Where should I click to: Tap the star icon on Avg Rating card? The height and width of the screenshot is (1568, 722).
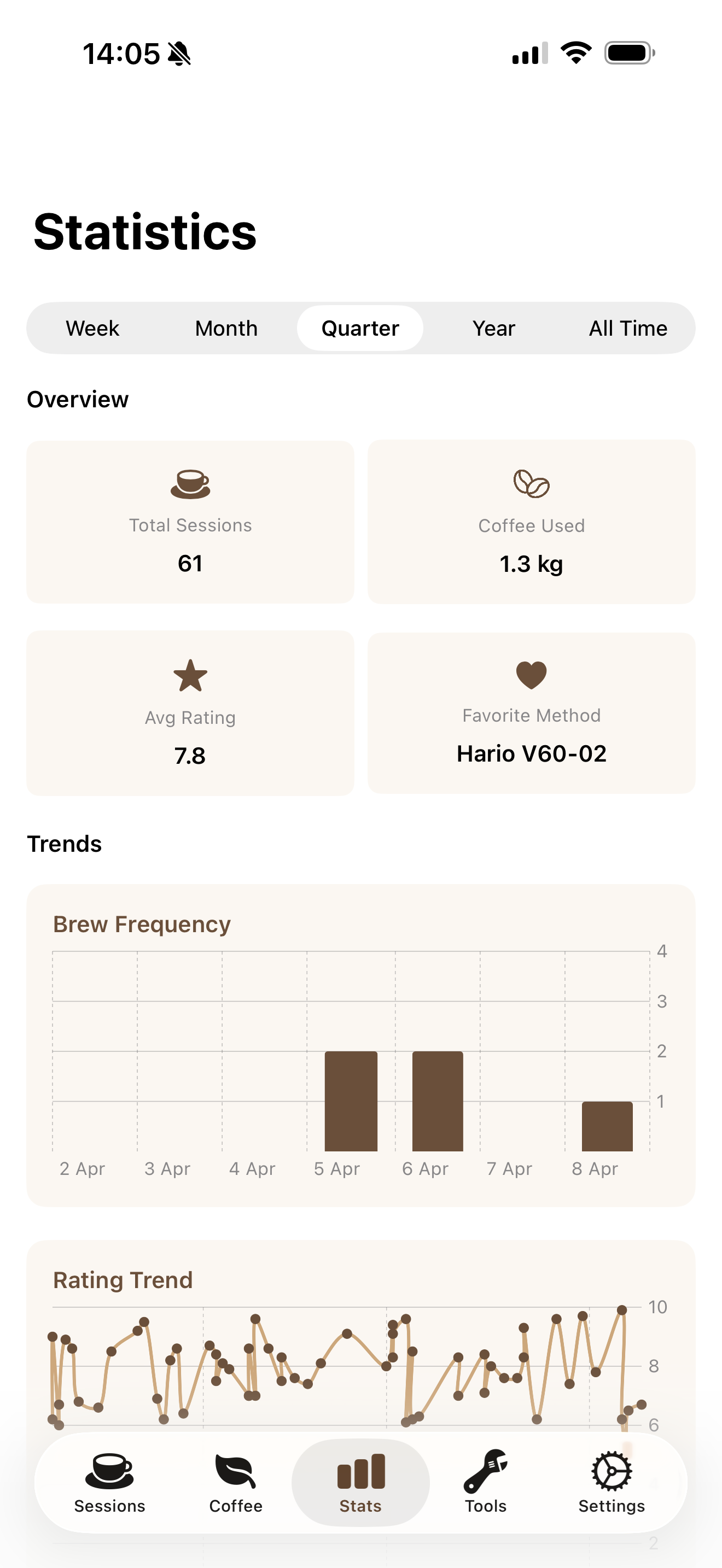[x=190, y=676]
